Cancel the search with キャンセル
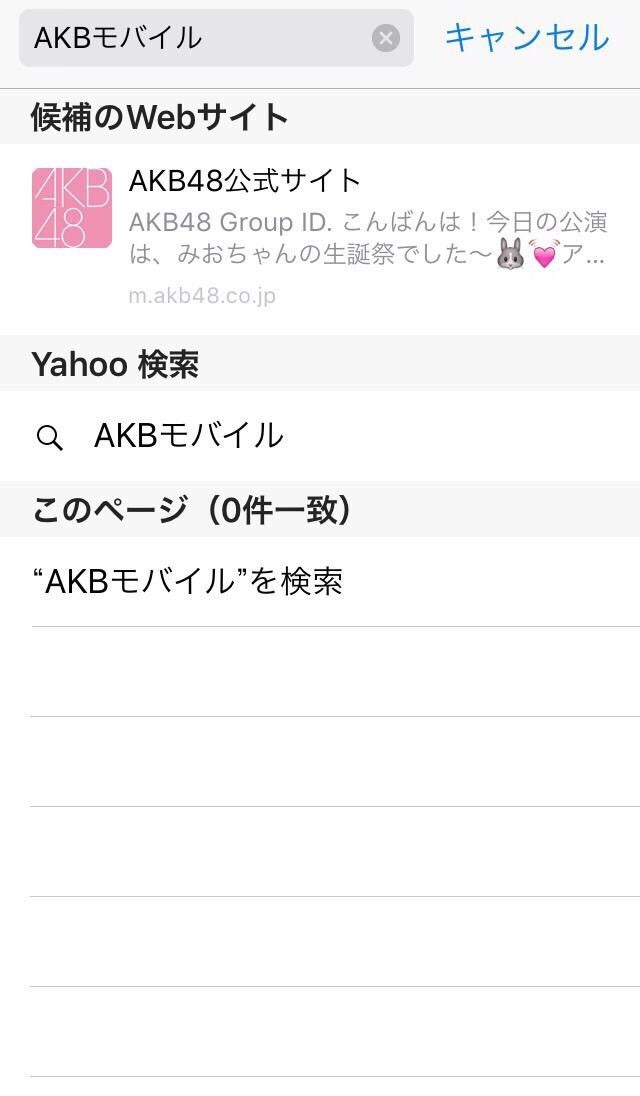The image size is (640, 1096). 526,38
